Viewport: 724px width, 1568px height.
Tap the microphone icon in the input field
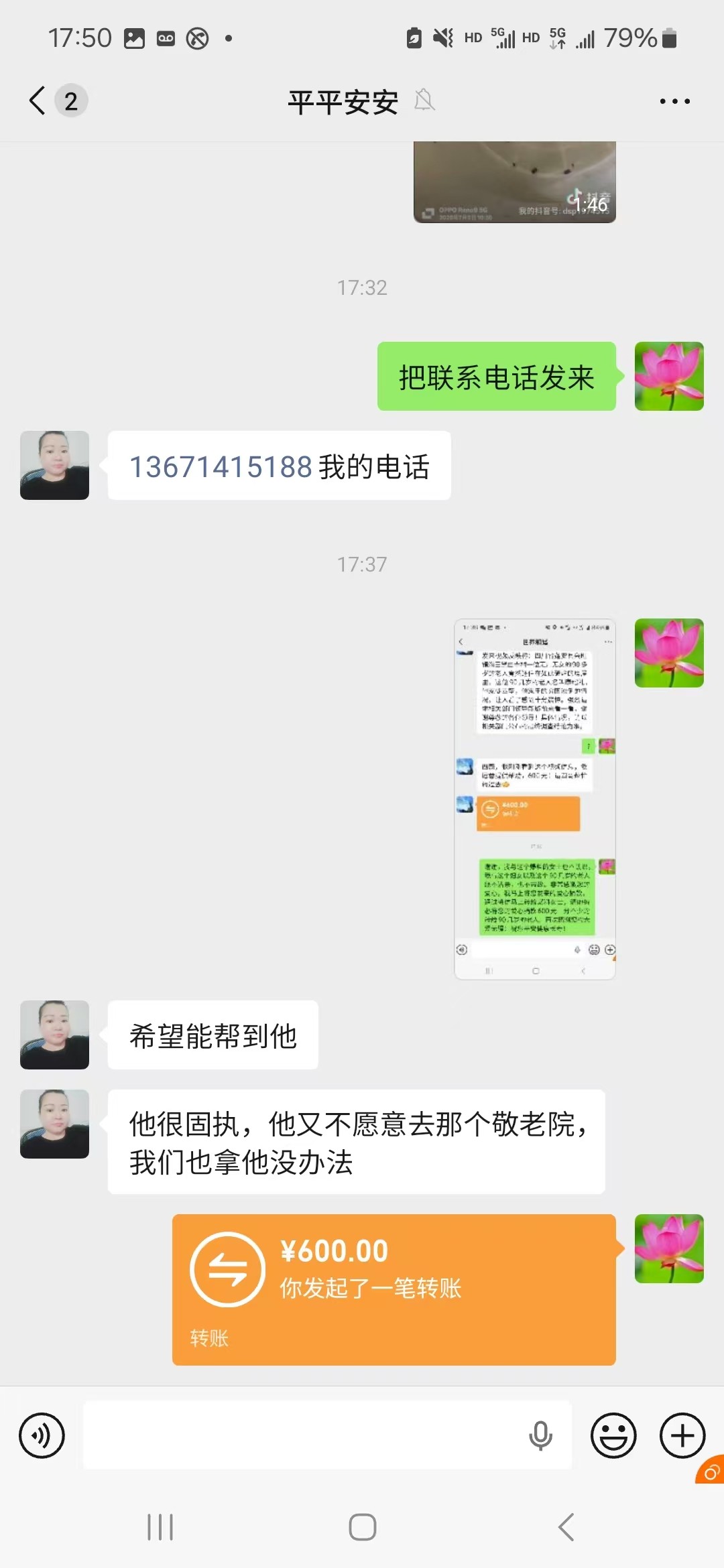540,1435
